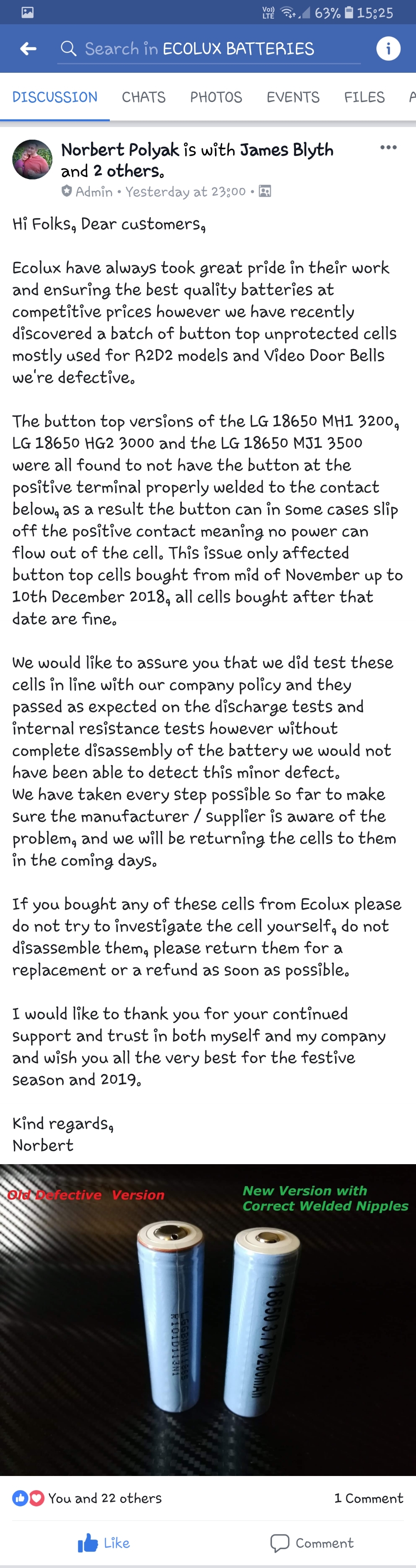The height and width of the screenshot is (1568, 416).
Task: Open the post's three-dot options menu
Action: (x=388, y=147)
